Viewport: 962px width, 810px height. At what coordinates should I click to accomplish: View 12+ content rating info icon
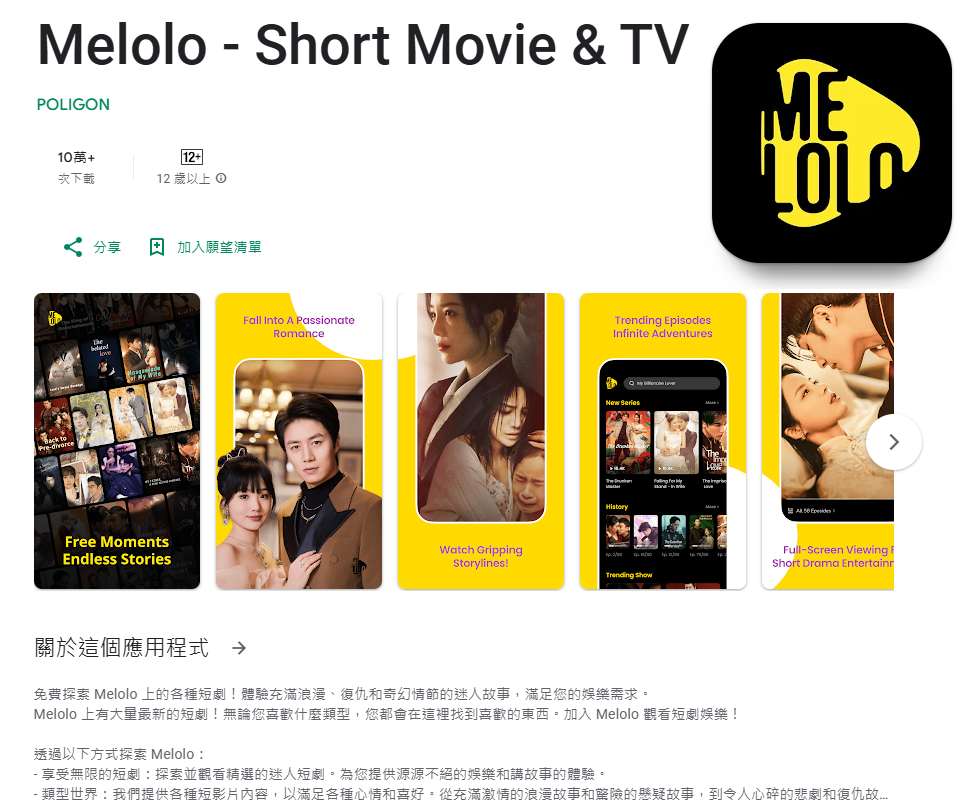(221, 178)
